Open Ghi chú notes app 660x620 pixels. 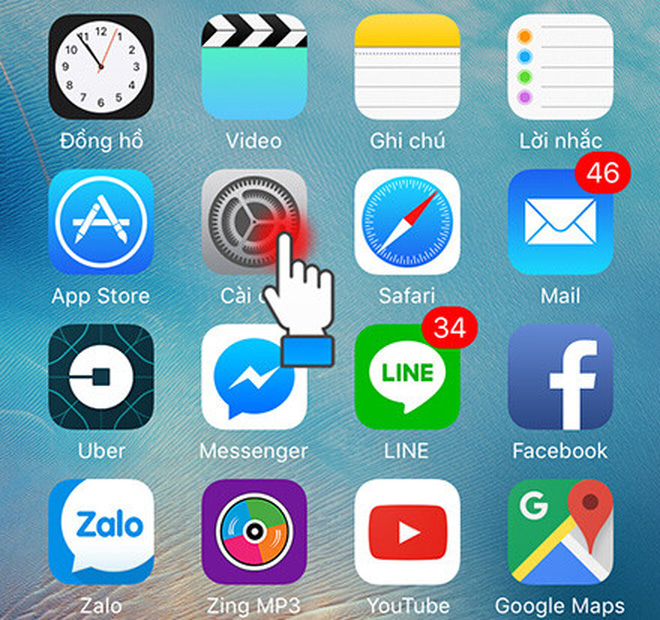click(x=407, y=67)
